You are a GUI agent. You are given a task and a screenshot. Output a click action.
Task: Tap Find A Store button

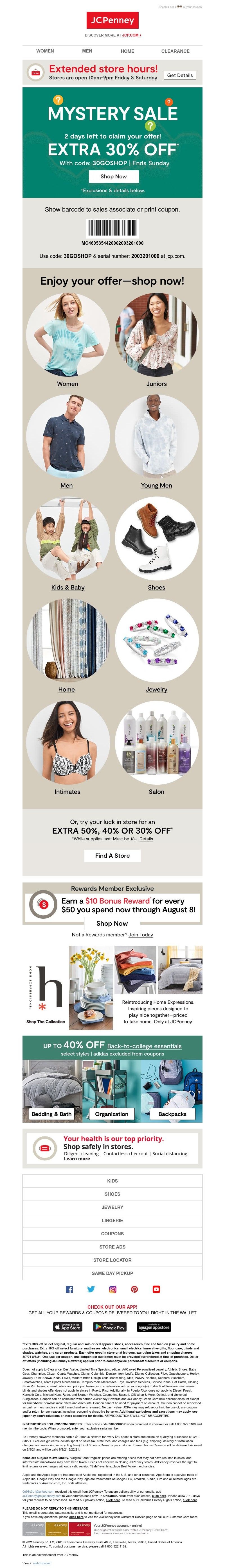(x=112, y=856)
